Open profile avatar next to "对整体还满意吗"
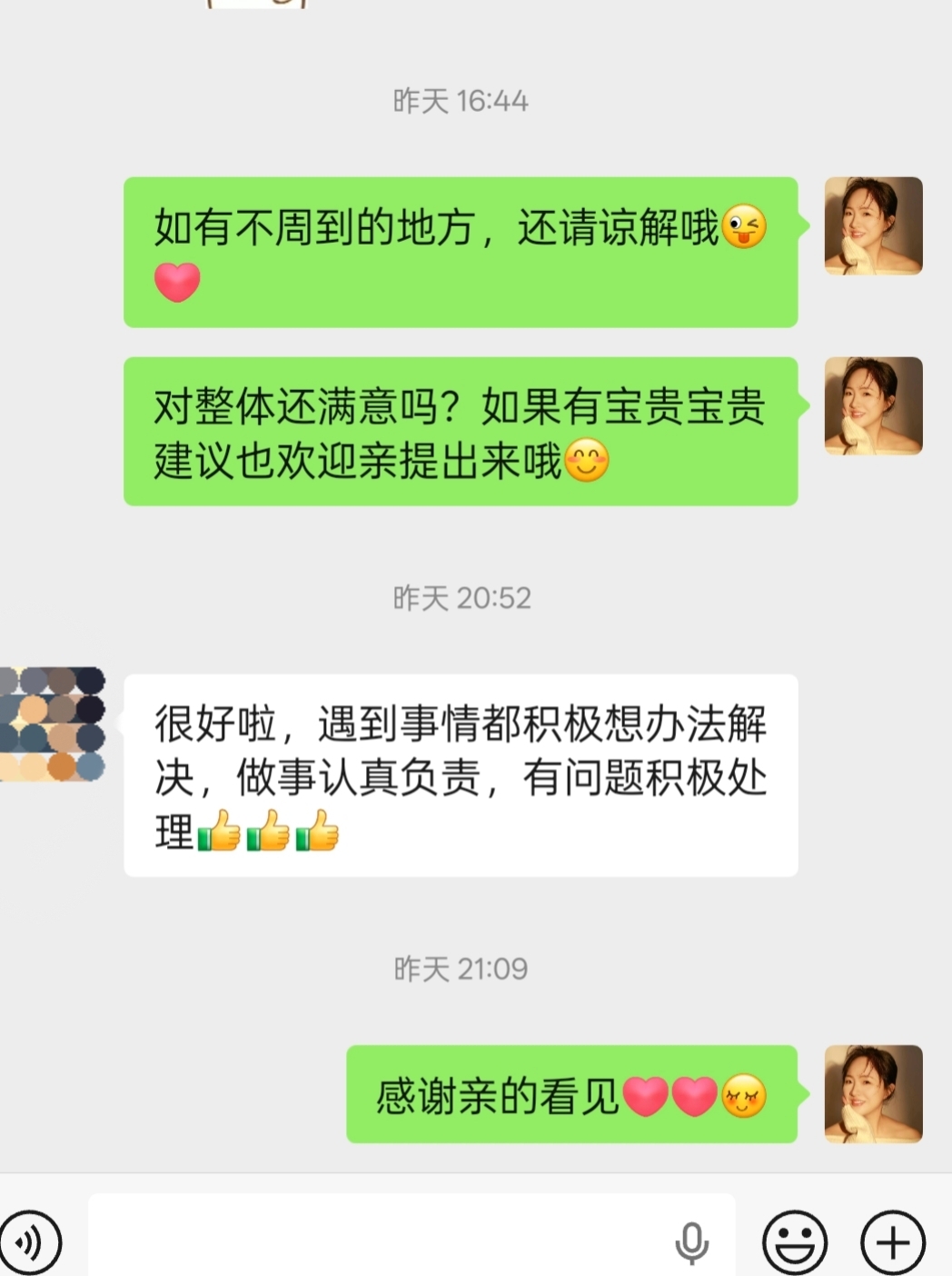The image size is (952, 1276). tap(873, 405)
